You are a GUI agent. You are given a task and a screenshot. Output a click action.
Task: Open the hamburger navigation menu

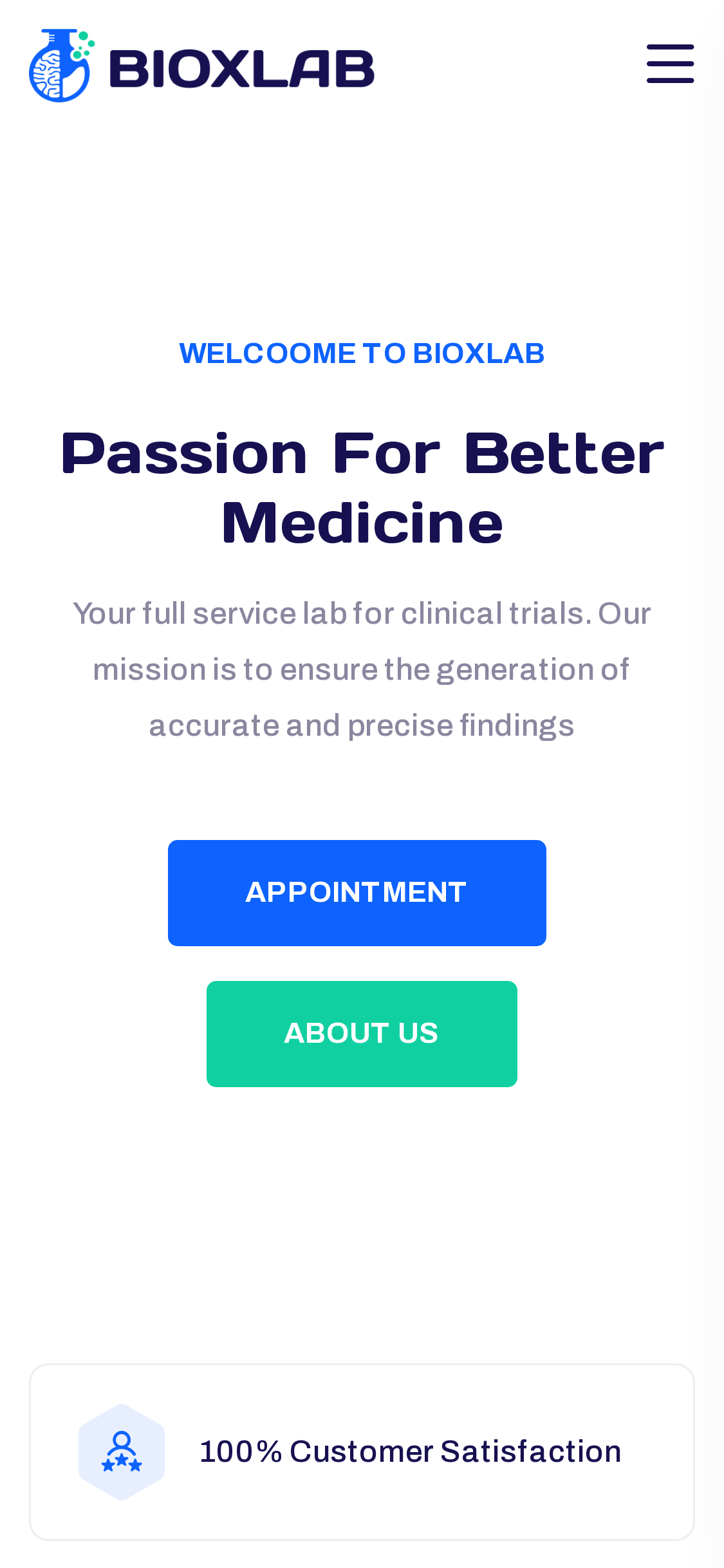[x=670, y=64]
